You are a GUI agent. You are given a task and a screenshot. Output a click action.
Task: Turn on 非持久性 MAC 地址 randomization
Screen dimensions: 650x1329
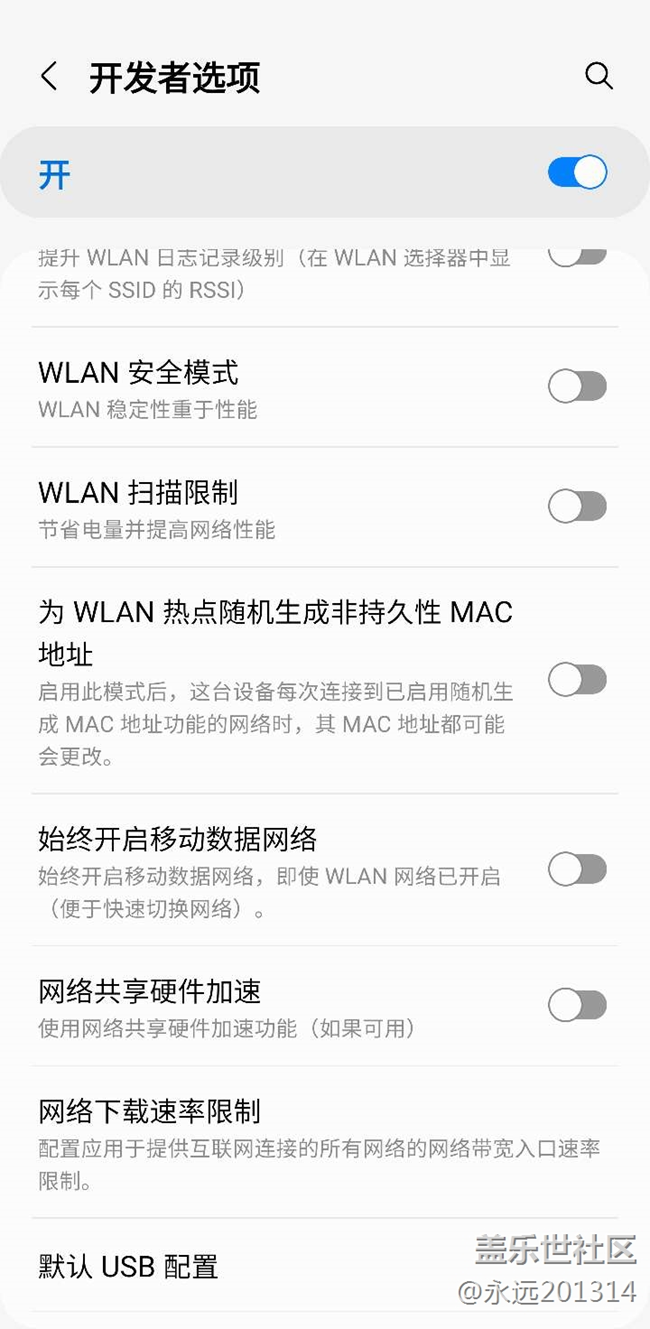pos(577,681)
